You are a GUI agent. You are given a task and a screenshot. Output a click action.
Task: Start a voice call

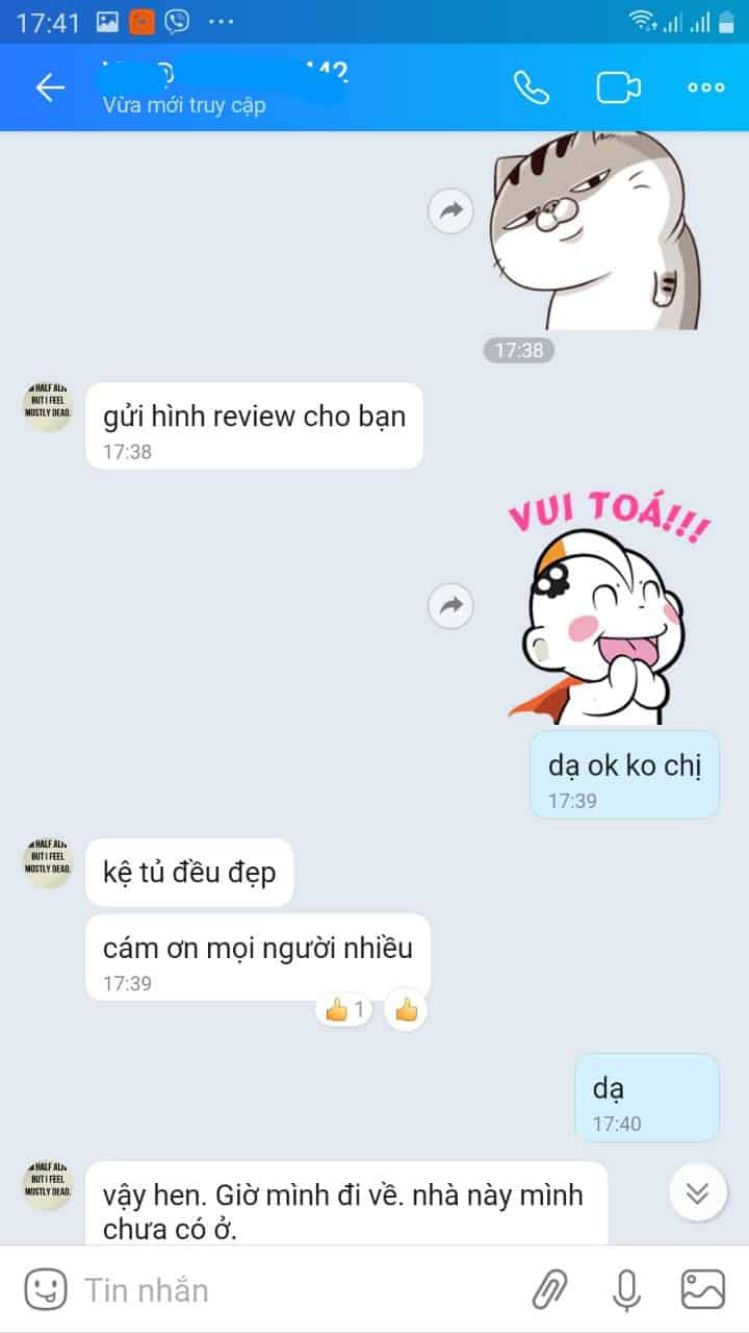tap(531, 88)
